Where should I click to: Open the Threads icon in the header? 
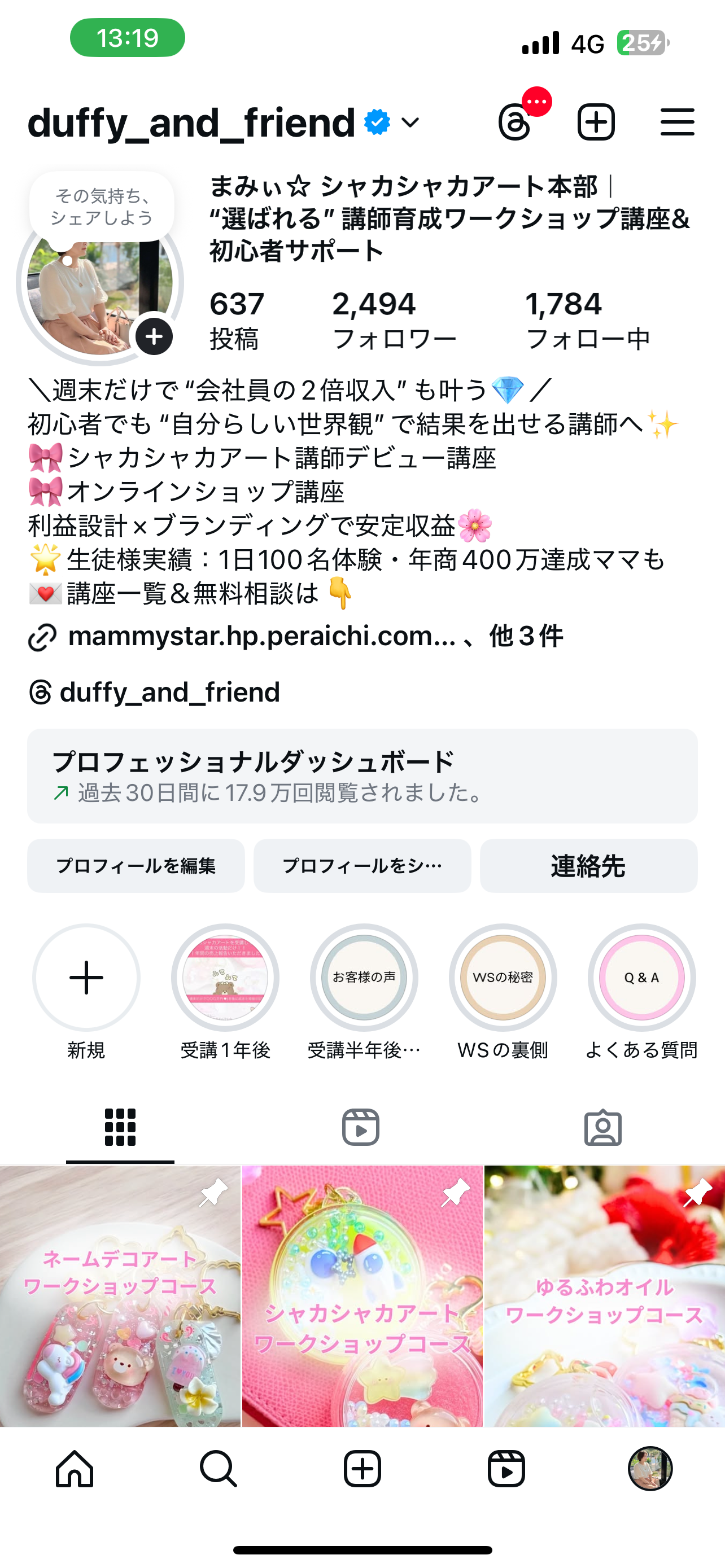coord(515,122)
